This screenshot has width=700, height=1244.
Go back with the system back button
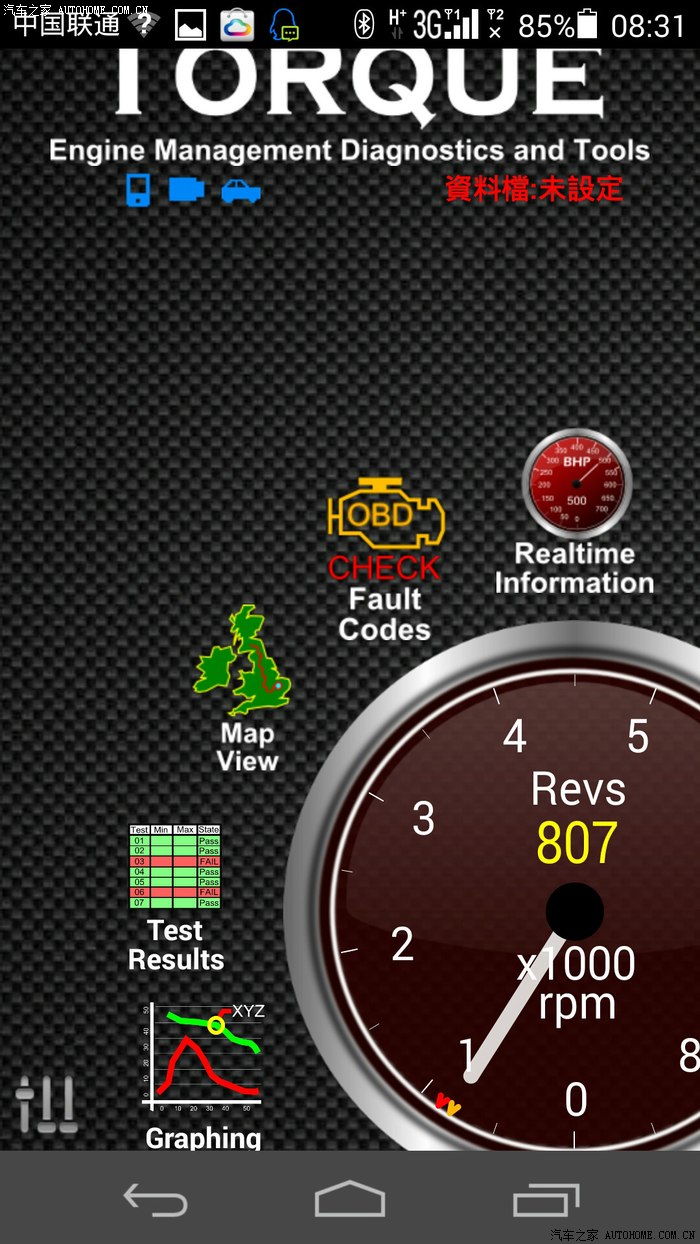pos(155,1198)
